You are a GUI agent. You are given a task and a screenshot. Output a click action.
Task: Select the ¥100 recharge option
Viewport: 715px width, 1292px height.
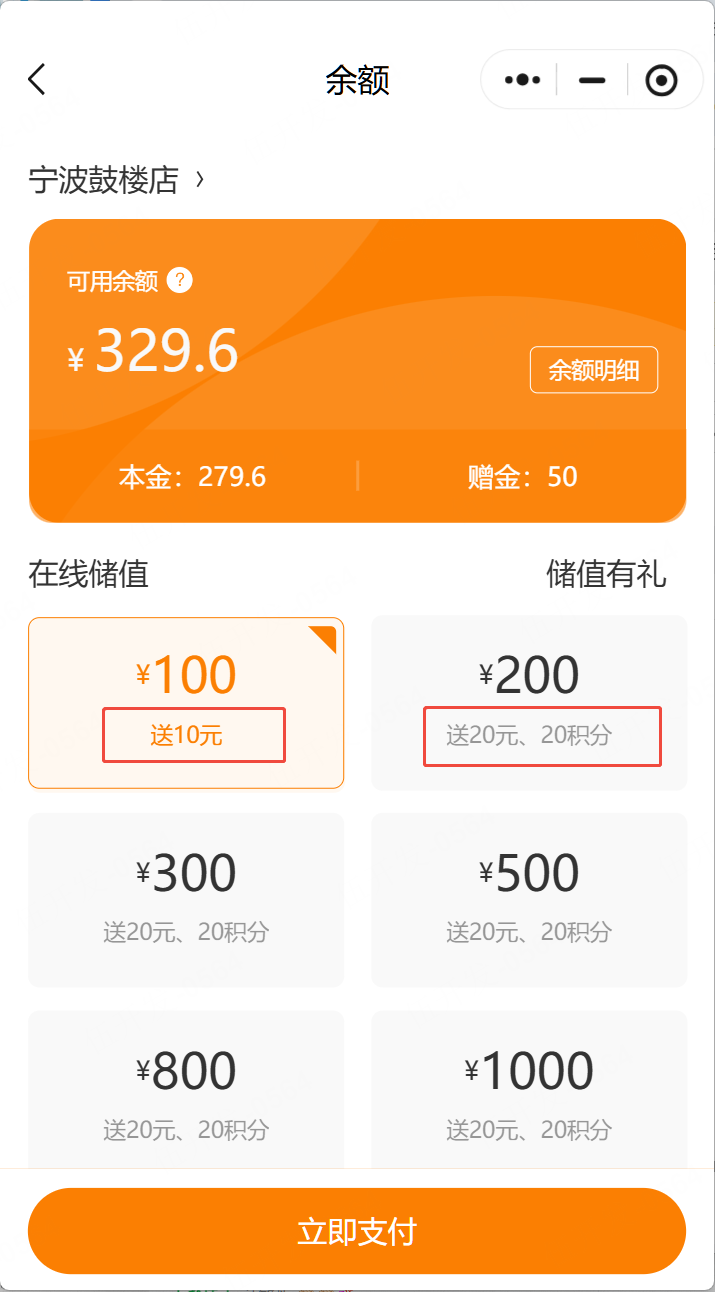(x=186, y=702)
